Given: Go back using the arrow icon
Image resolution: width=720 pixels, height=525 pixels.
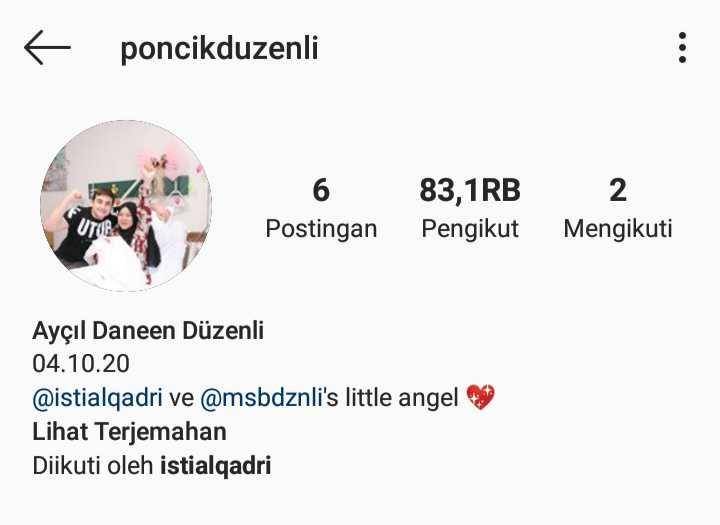Looking at the screenshot, I should (47, 48).
